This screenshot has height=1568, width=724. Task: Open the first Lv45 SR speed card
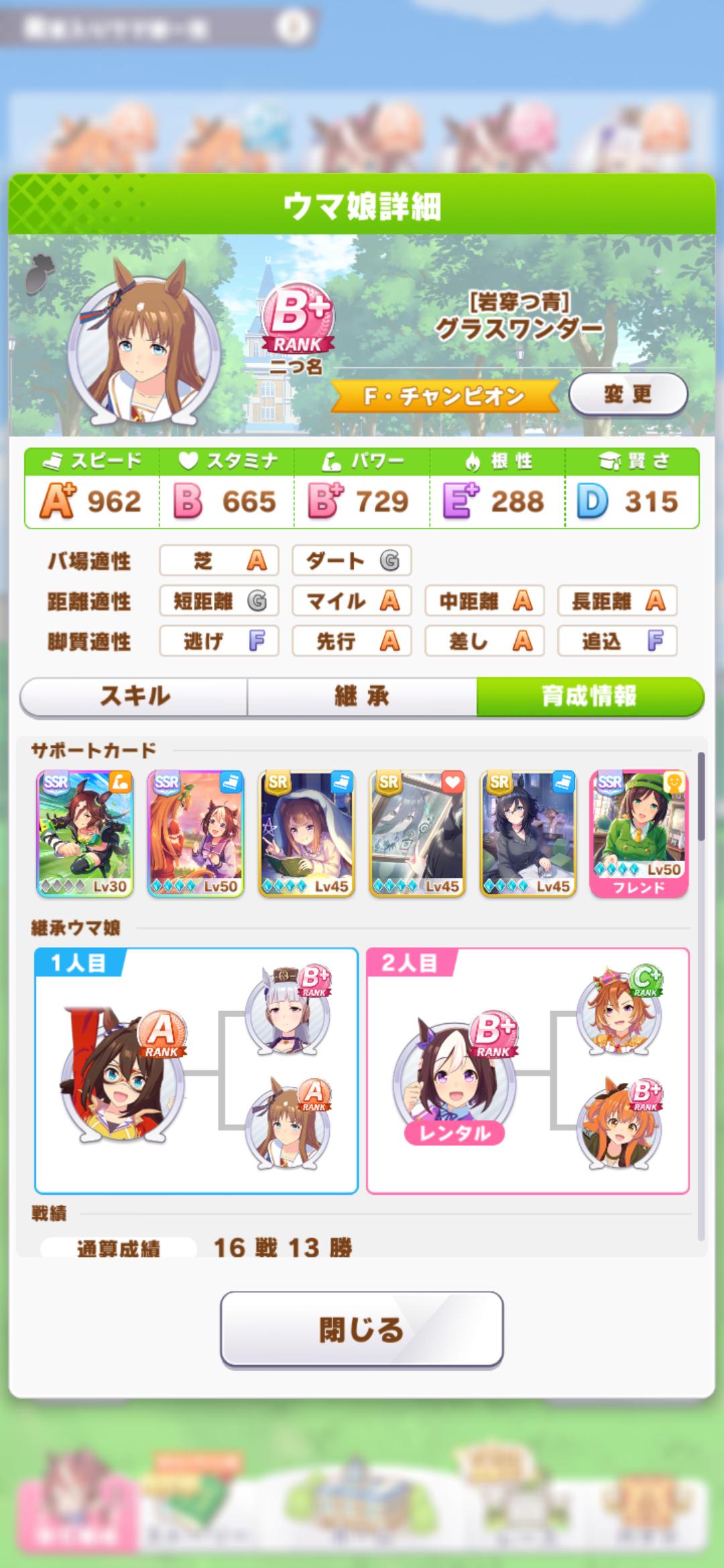(x=306, y=834)
